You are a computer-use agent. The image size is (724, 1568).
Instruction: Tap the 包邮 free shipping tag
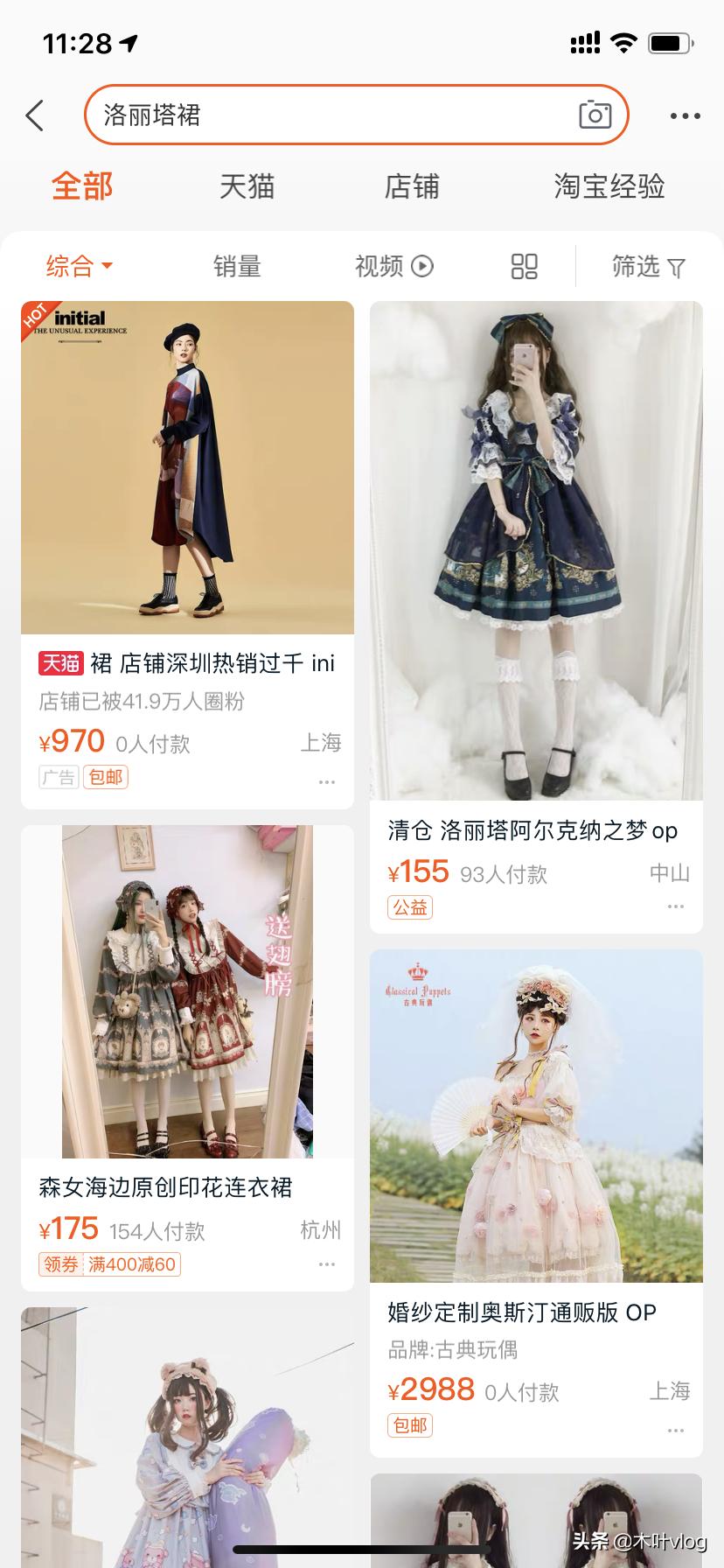coord(105,776)
